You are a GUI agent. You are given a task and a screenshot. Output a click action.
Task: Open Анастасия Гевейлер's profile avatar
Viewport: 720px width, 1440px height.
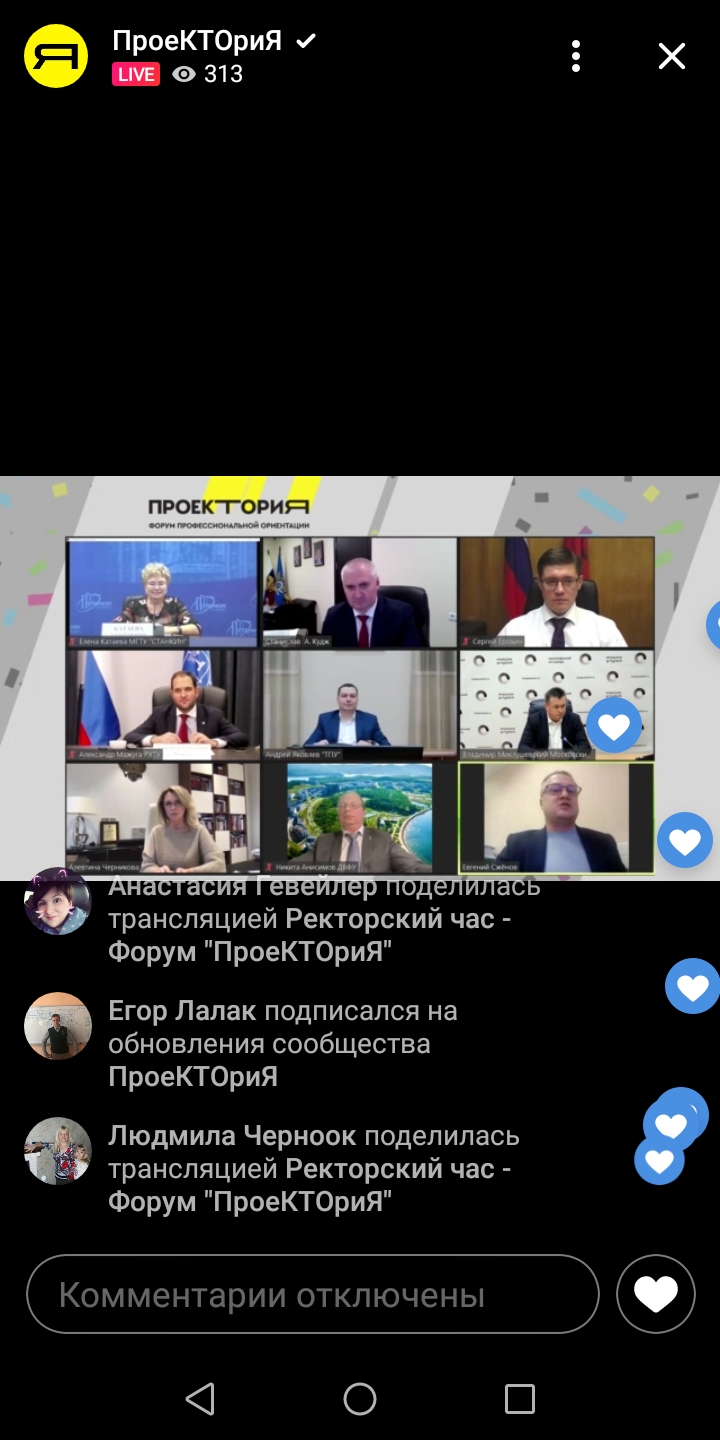(x=58, y=901)
